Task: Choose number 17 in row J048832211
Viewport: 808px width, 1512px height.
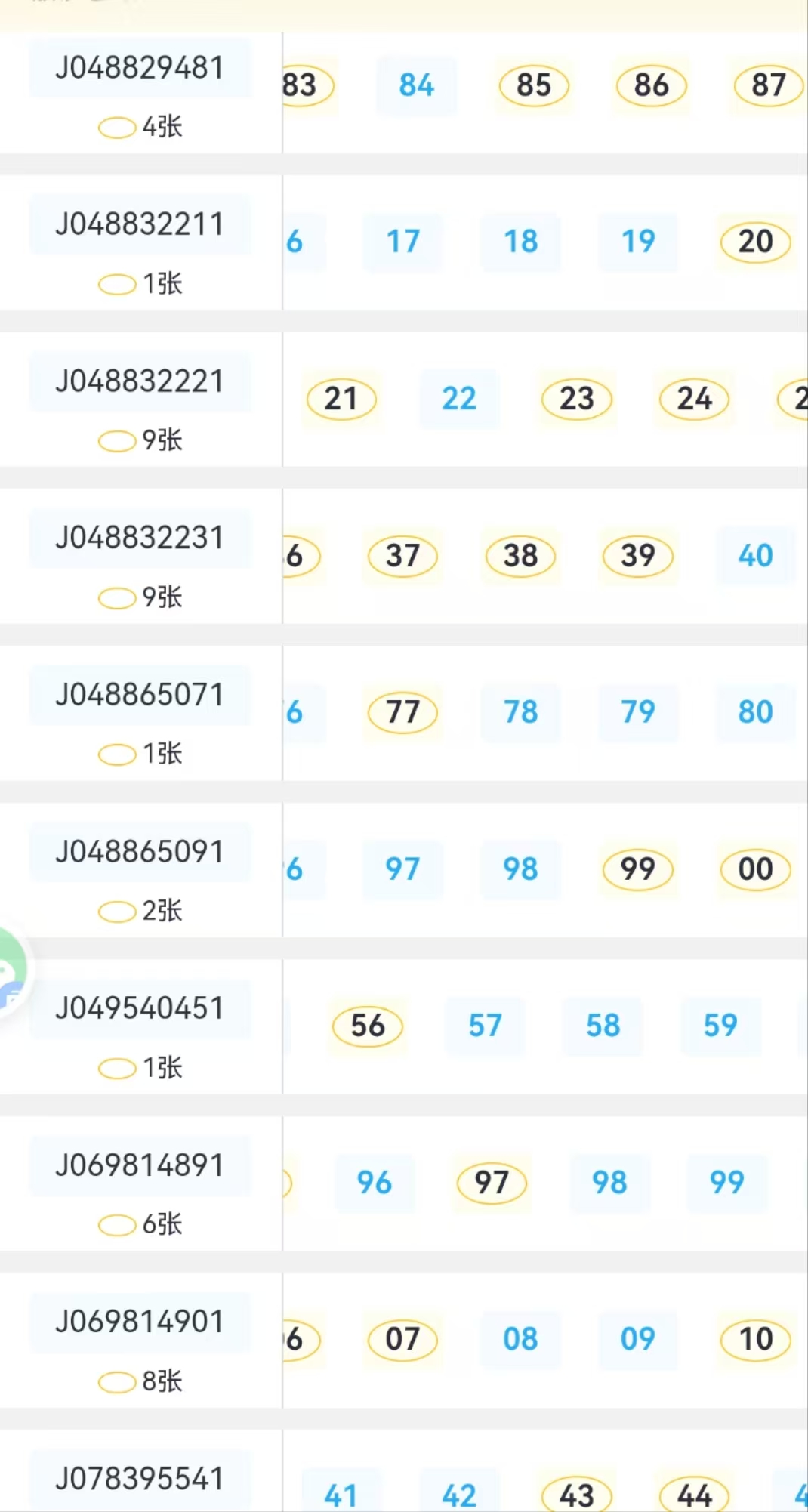Action: (402, 242)
